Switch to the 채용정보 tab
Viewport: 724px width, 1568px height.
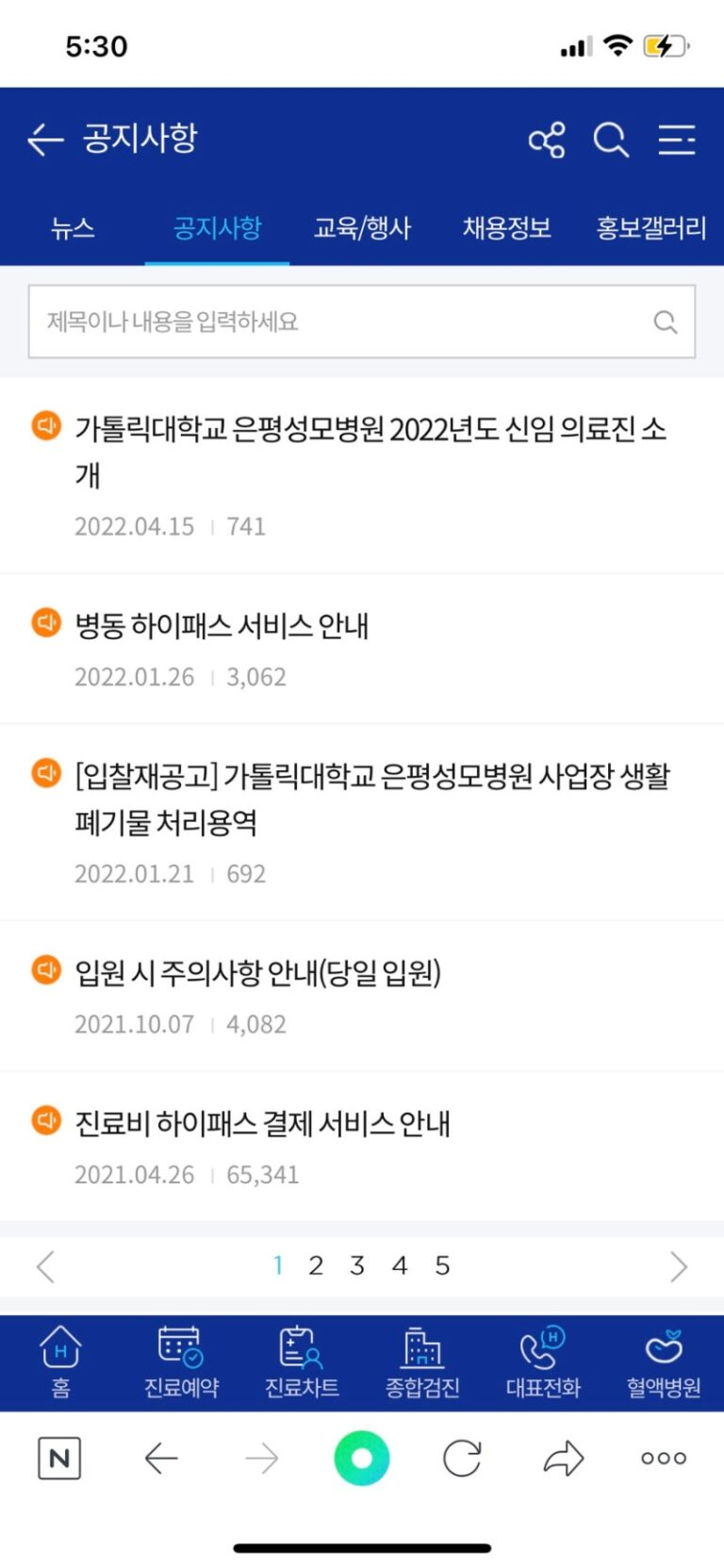506,228
